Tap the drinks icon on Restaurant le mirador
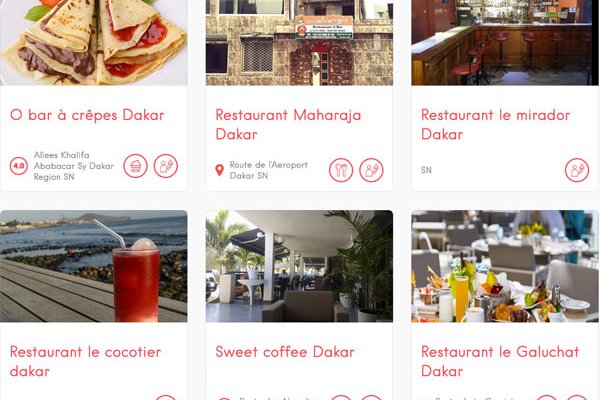Viewport: 600px width, 400px height. [577, 170]
